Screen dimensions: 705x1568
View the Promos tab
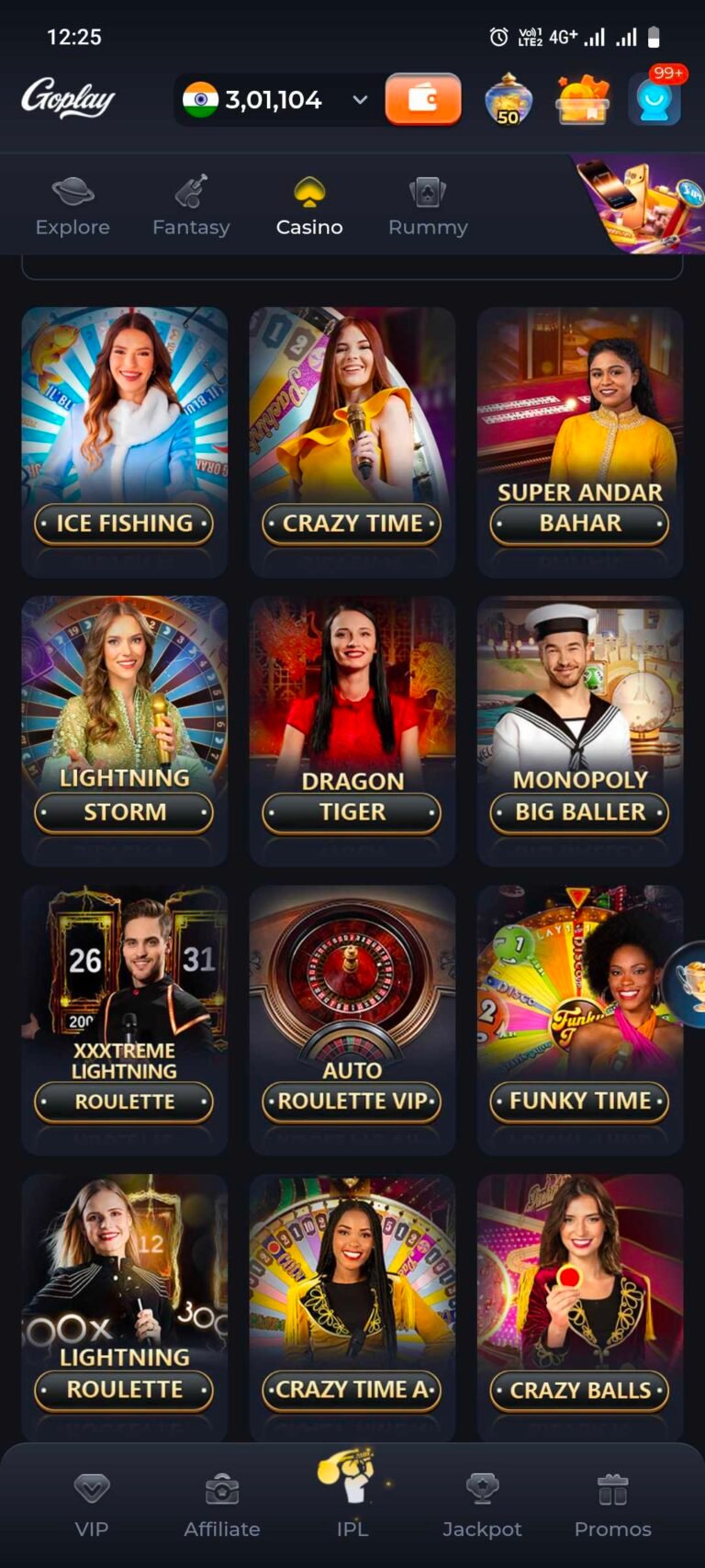(x=612, y=1505)
